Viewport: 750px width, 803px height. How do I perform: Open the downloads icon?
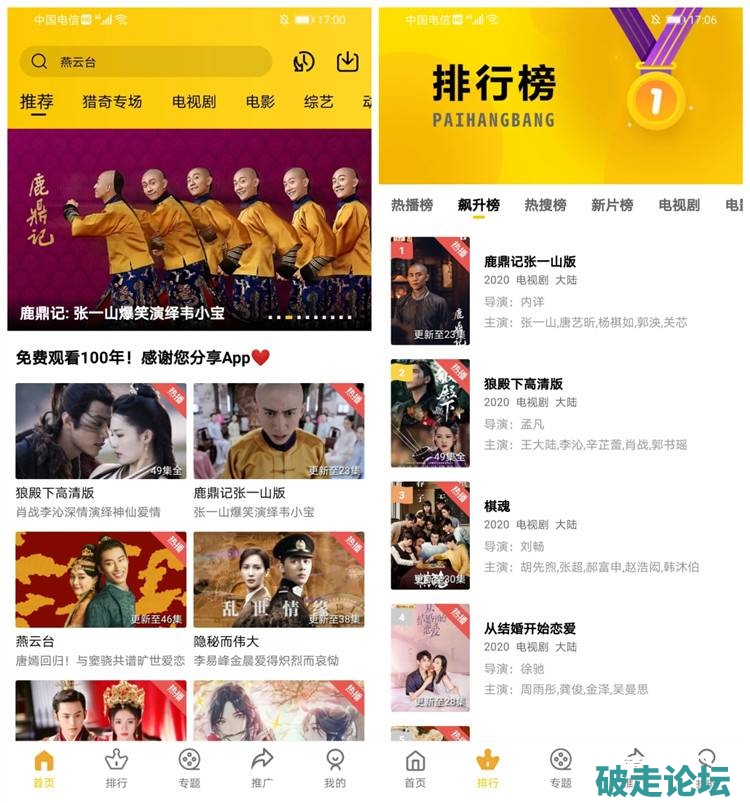pyautogui.click(x=347, y=62)
